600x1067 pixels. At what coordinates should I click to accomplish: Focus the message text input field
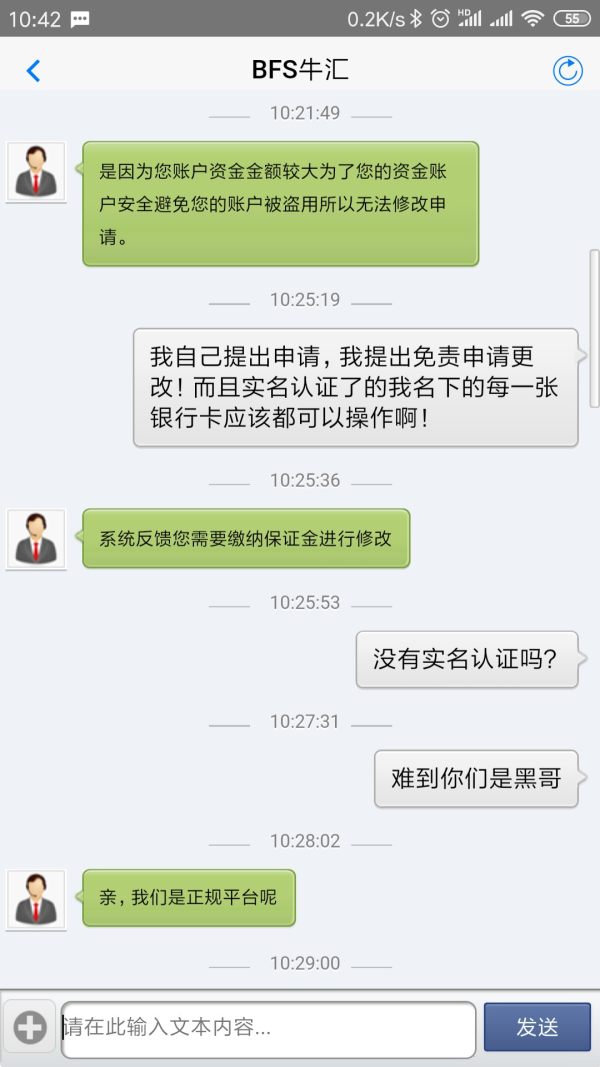[x=268, y=1028]
